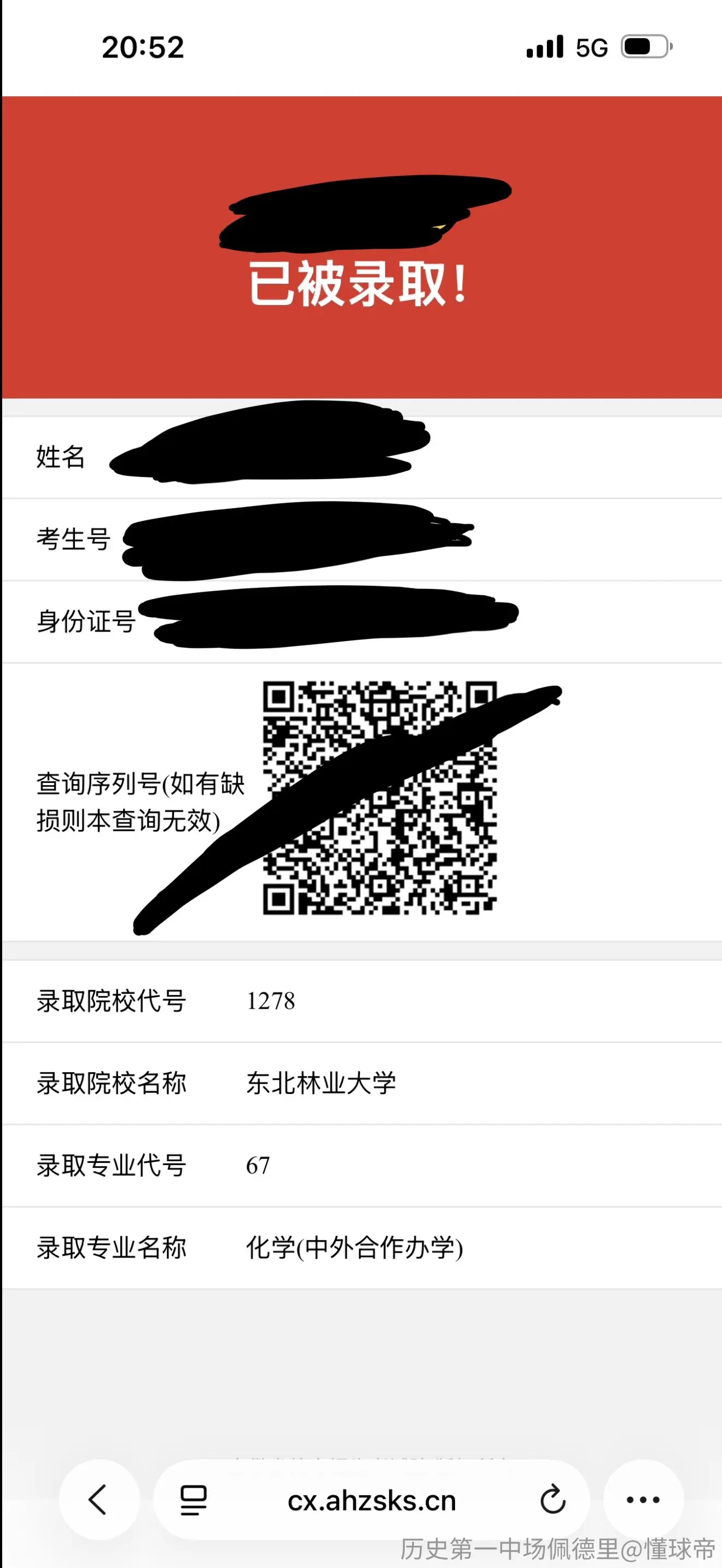722x1568 pixels.
Task: Tap the cx.ahzsks.cn address bar
Action: (x=371, y=1500)
